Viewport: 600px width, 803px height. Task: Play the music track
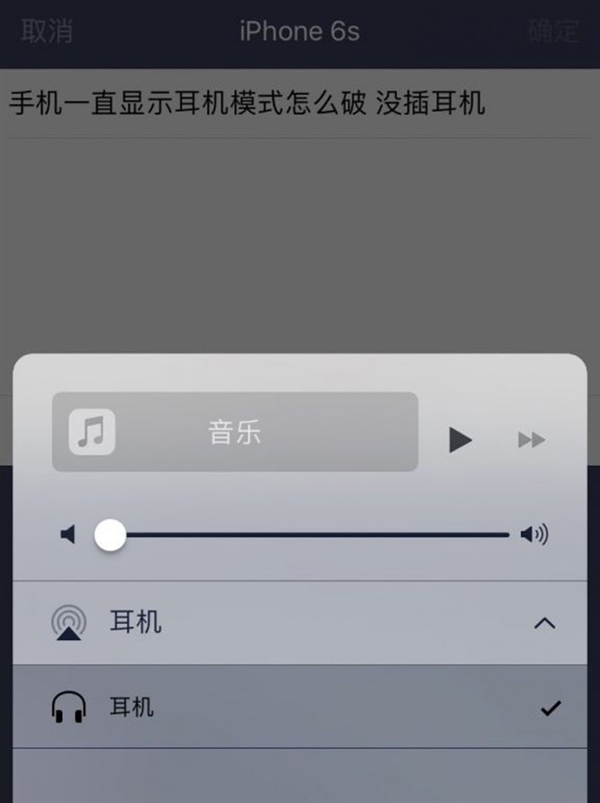pyautogui.click(x=460, y=439)
